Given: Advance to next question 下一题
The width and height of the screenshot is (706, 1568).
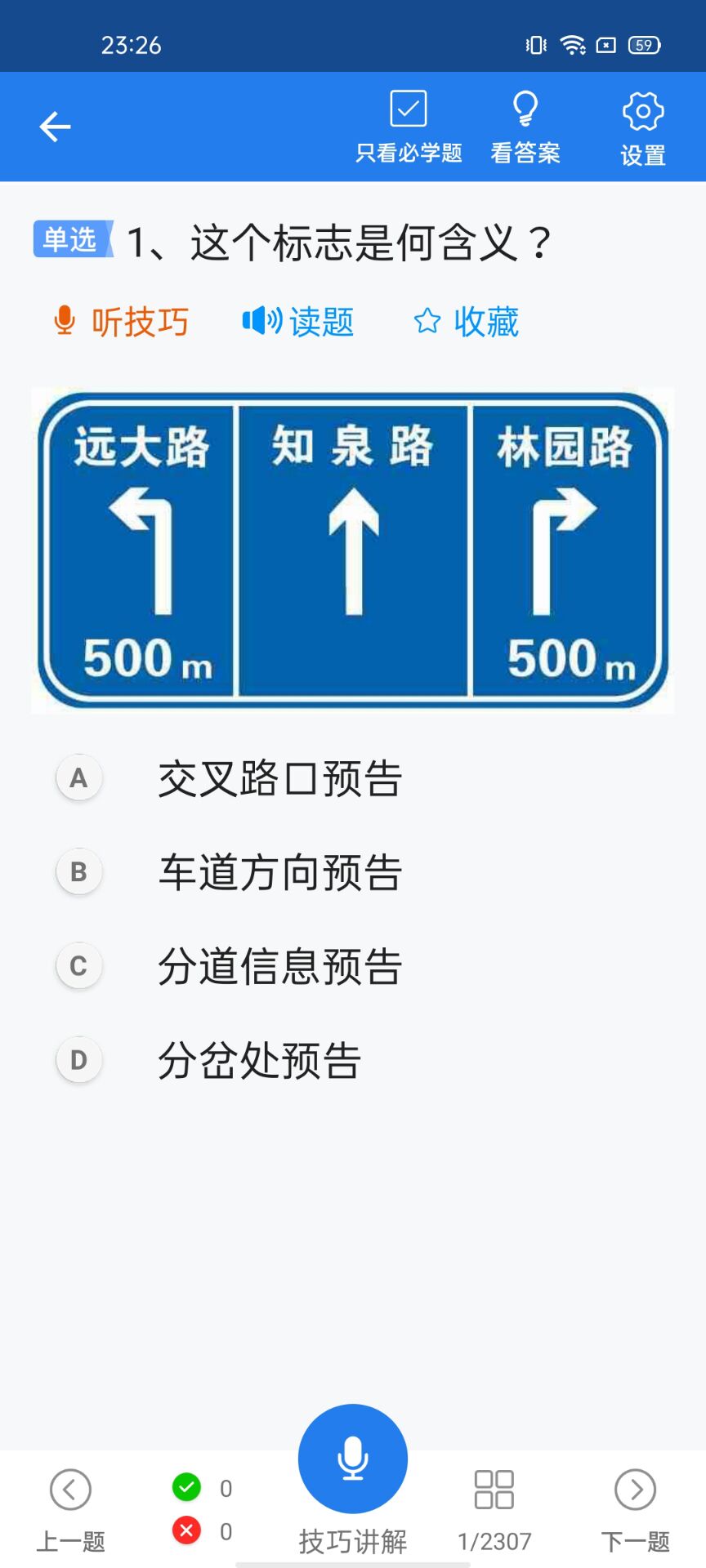Looking at the screenshot, I should (635, 1511).
